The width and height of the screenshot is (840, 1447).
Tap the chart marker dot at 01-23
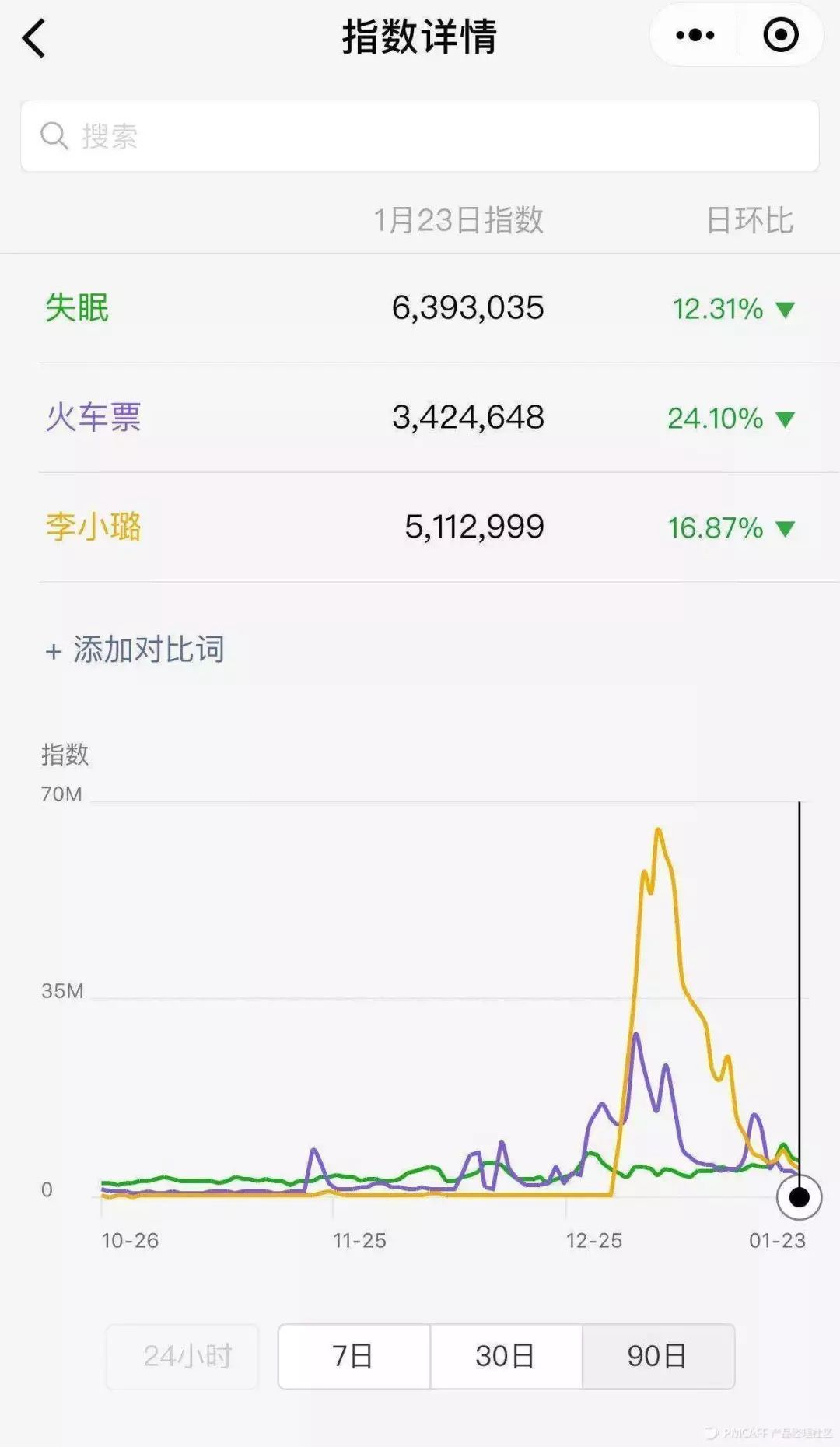pyautogui.click(x=799, y=1197)
